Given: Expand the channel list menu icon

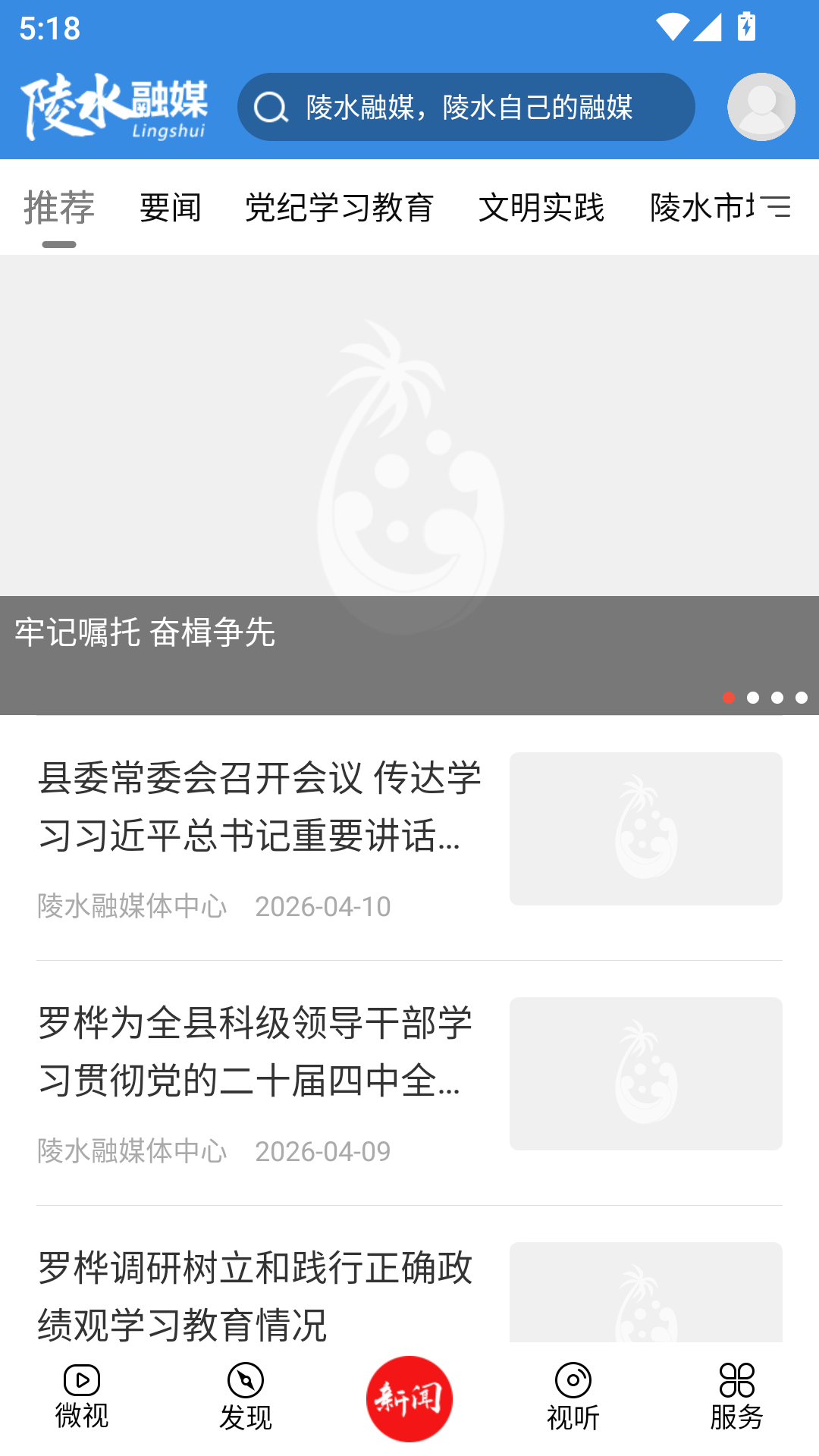Looking at the screenshot, I should coord(777,206).
